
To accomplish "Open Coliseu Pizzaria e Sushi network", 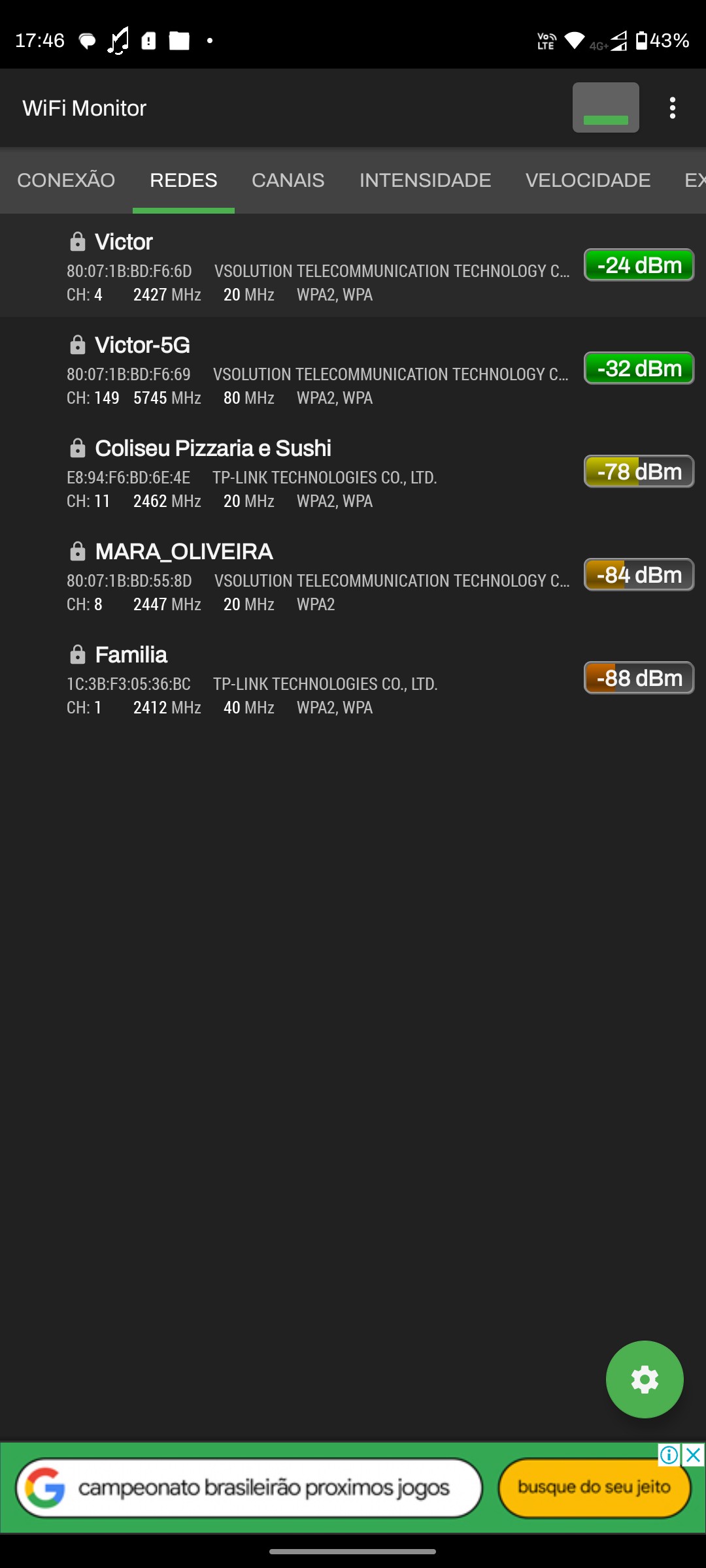I will pos(314,473).
